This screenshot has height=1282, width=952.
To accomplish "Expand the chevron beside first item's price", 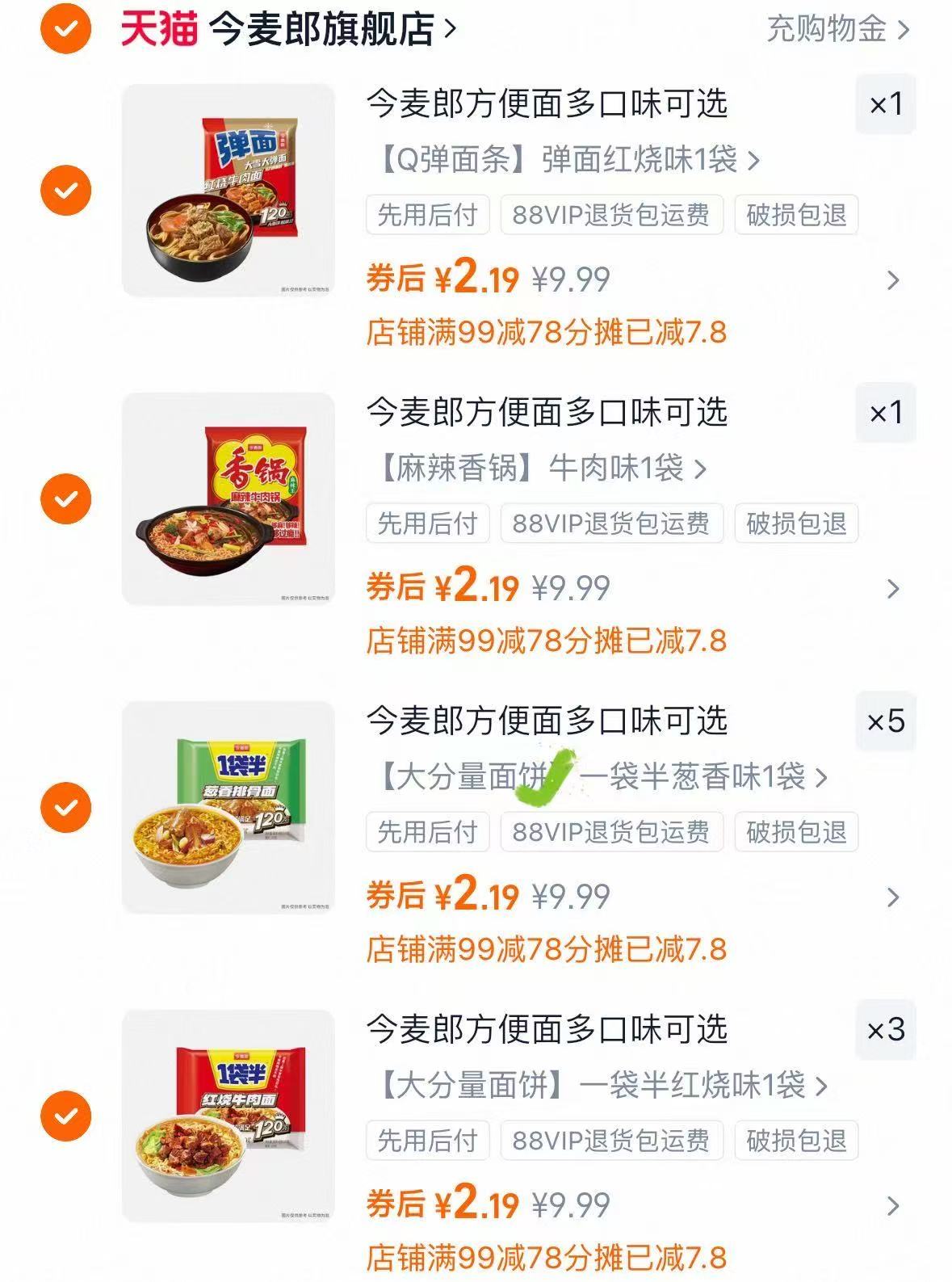I will (x=891, y=279).
